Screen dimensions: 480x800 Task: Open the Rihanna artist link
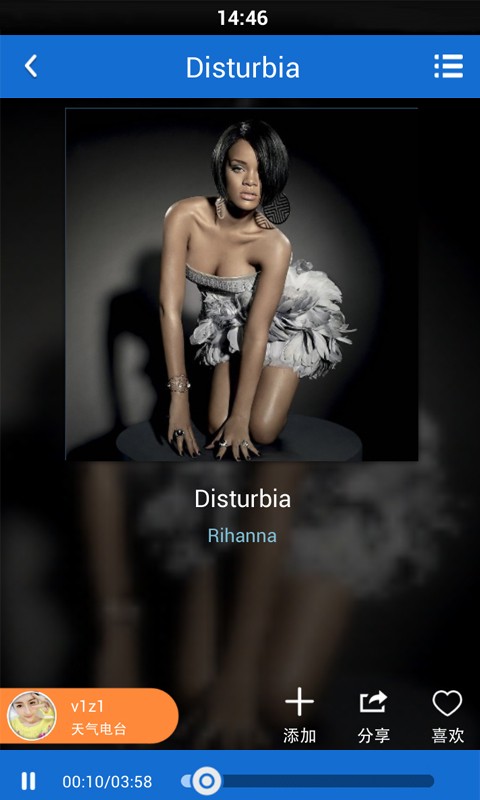pyautogui.click(x=242, y=536)
